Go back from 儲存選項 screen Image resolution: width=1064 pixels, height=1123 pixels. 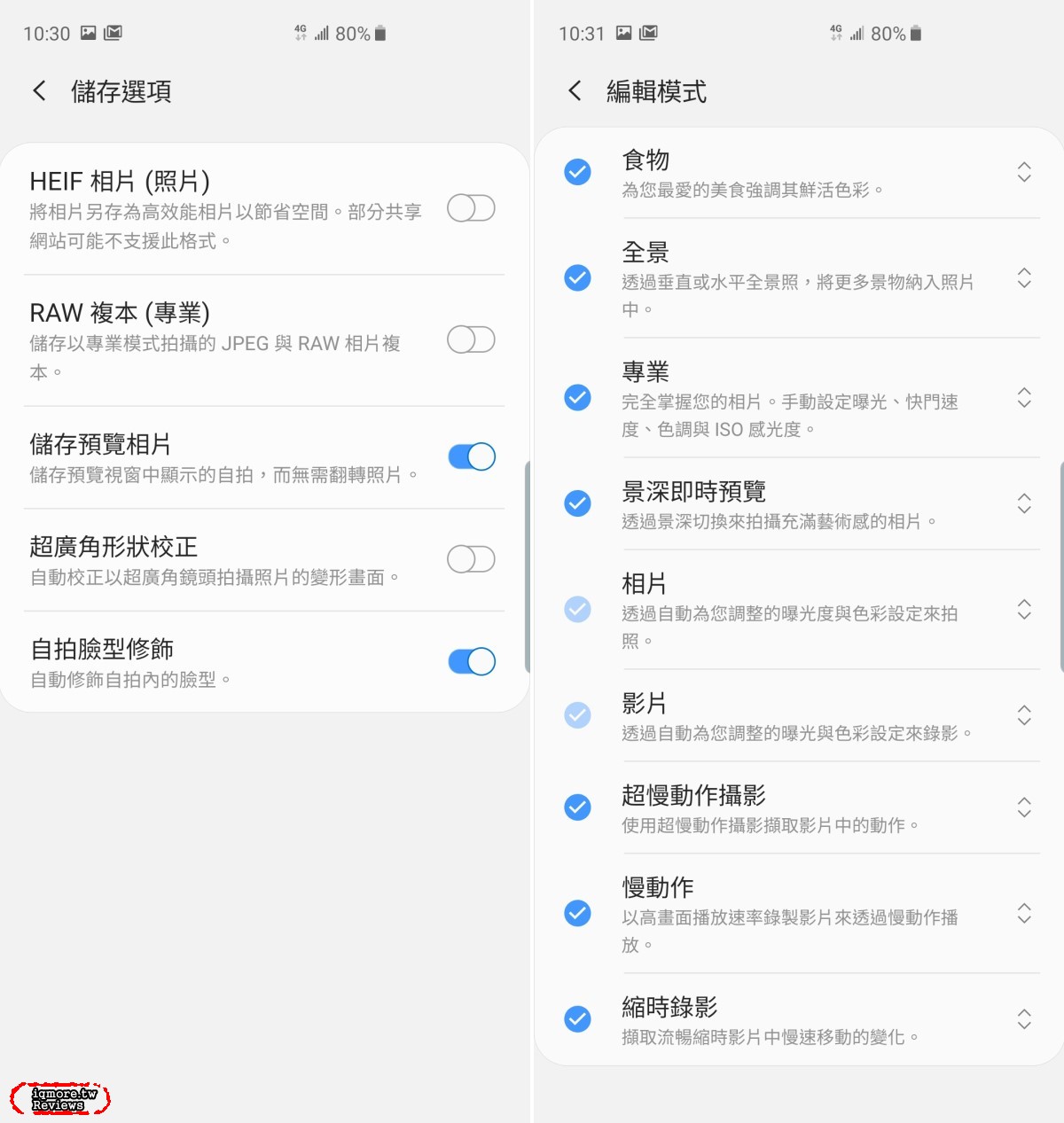39,90
